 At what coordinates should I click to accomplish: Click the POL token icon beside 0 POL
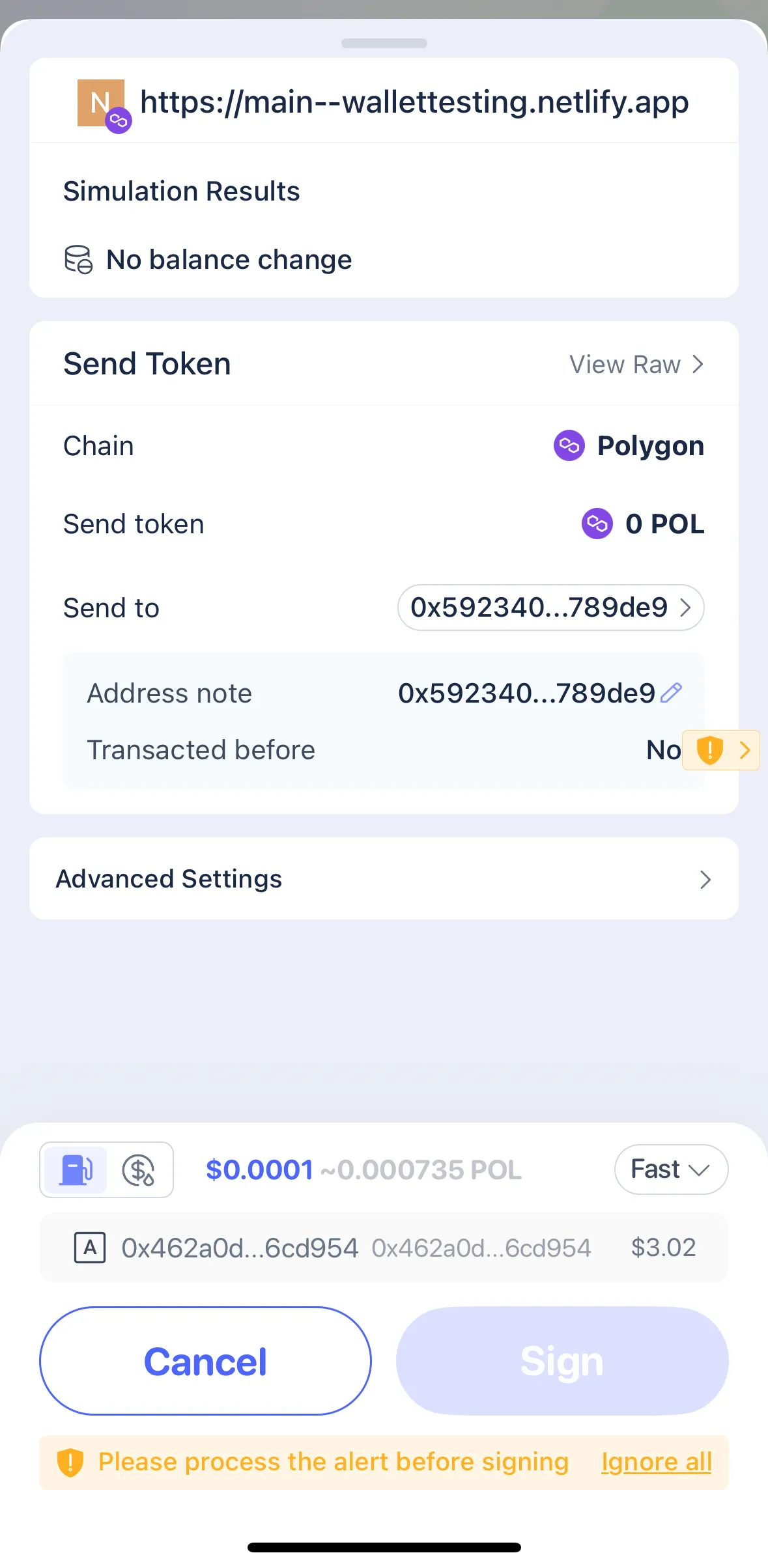coord(597,524)
